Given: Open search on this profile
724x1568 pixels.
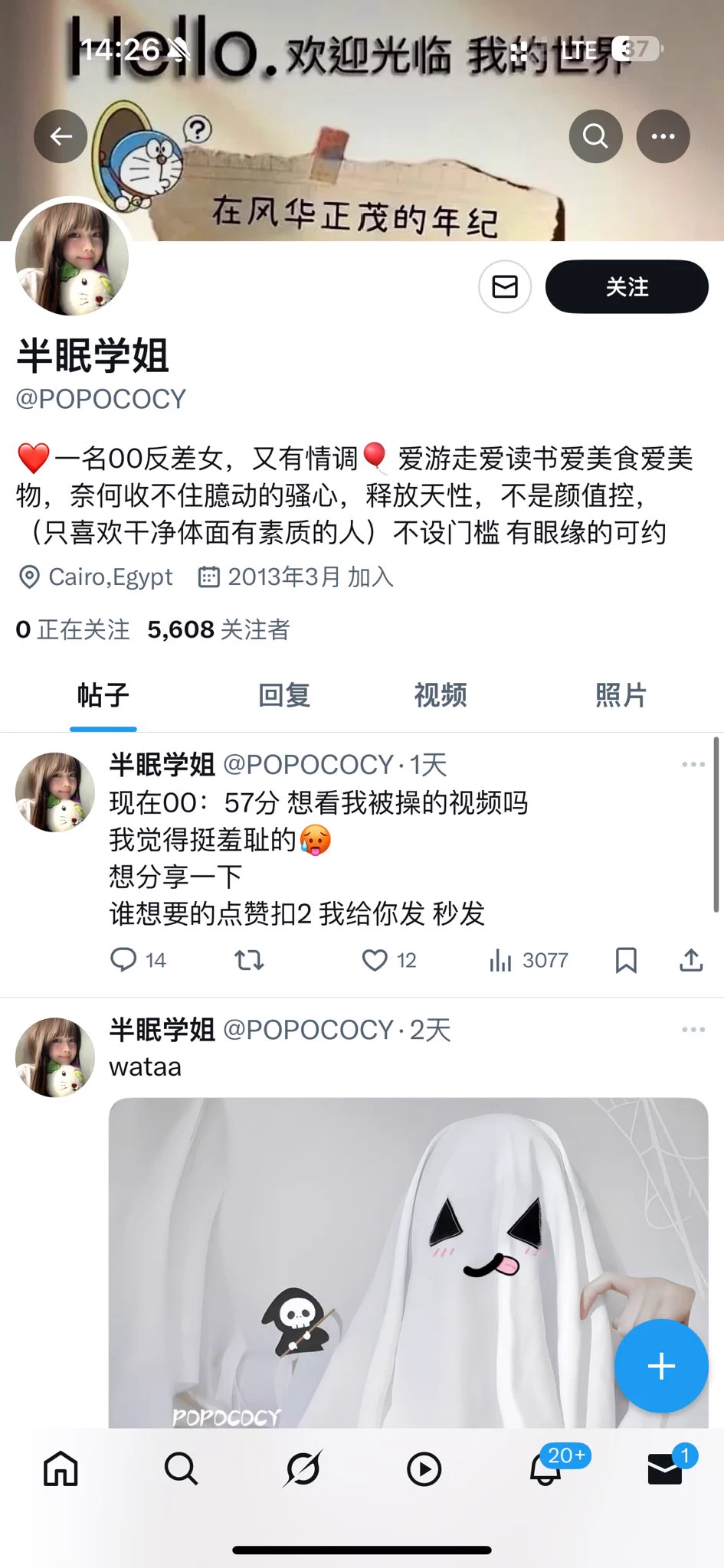Looking at the screenshot, I should [x=595, y=136].
